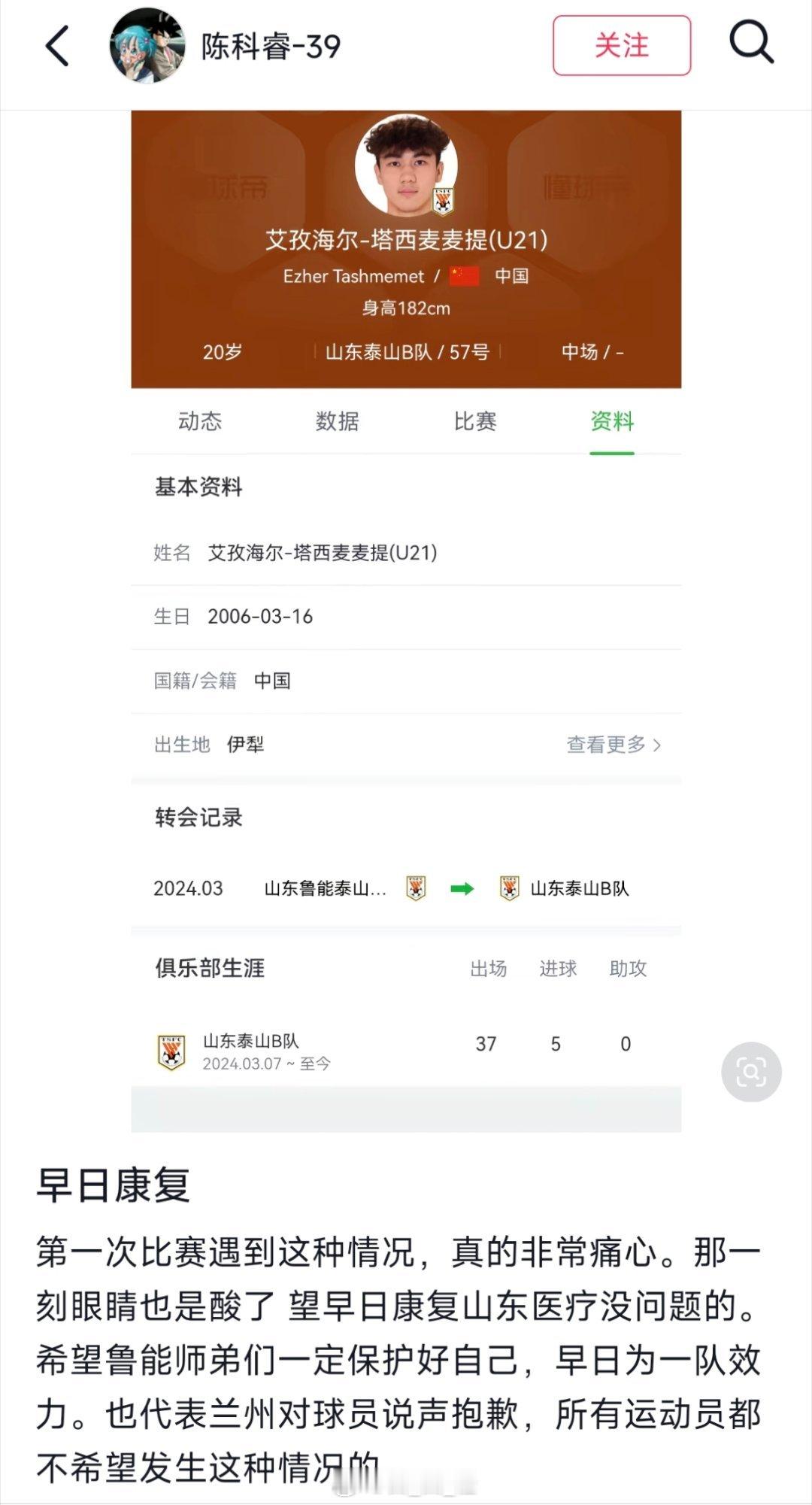Image resolution: width=812 pixels, height=1505 pixels.
Task: Click the 山东鲁能泰山 club crest
Action: pyautogui.click(x=413, y=888)
